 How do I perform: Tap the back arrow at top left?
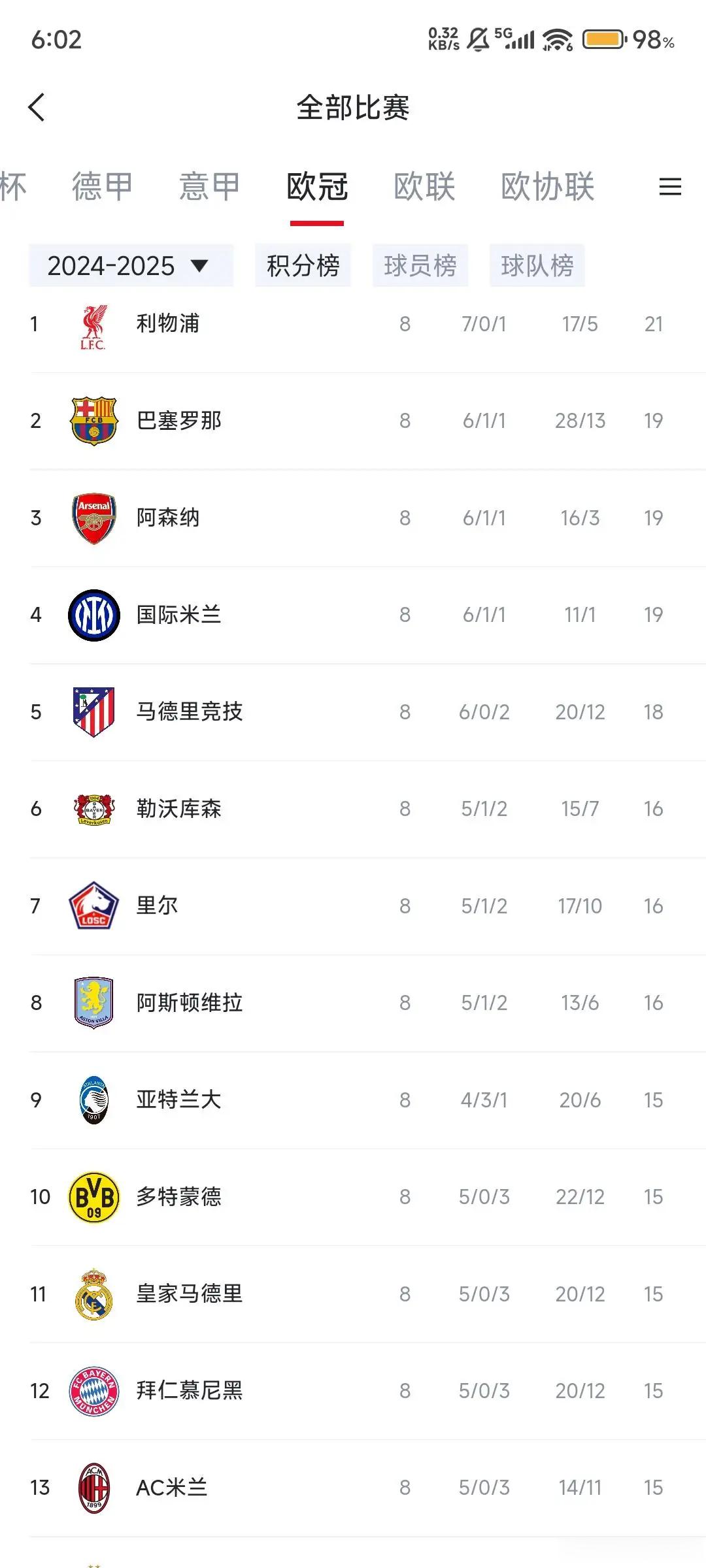point(37,108)
